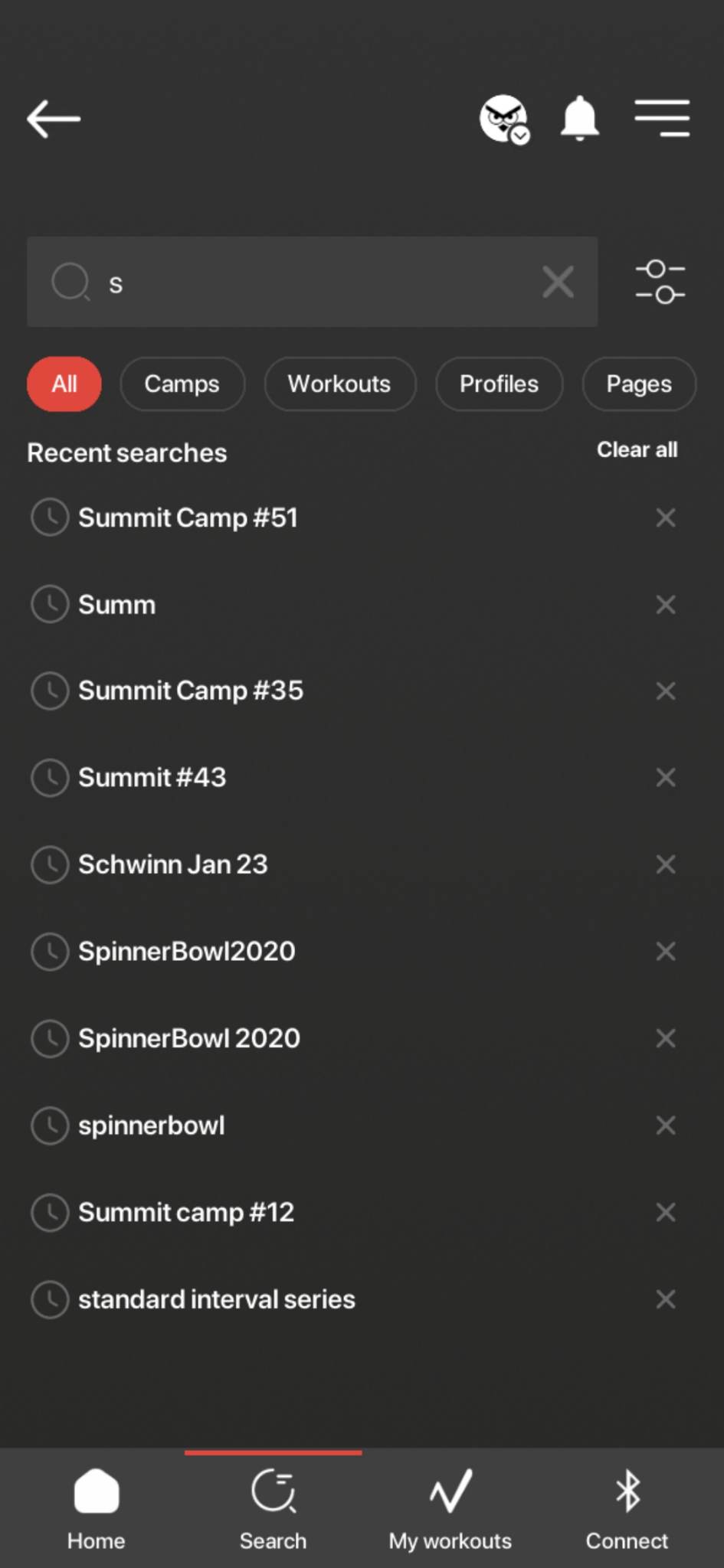
Task: Select standard interval series search
Action: 217,1299
